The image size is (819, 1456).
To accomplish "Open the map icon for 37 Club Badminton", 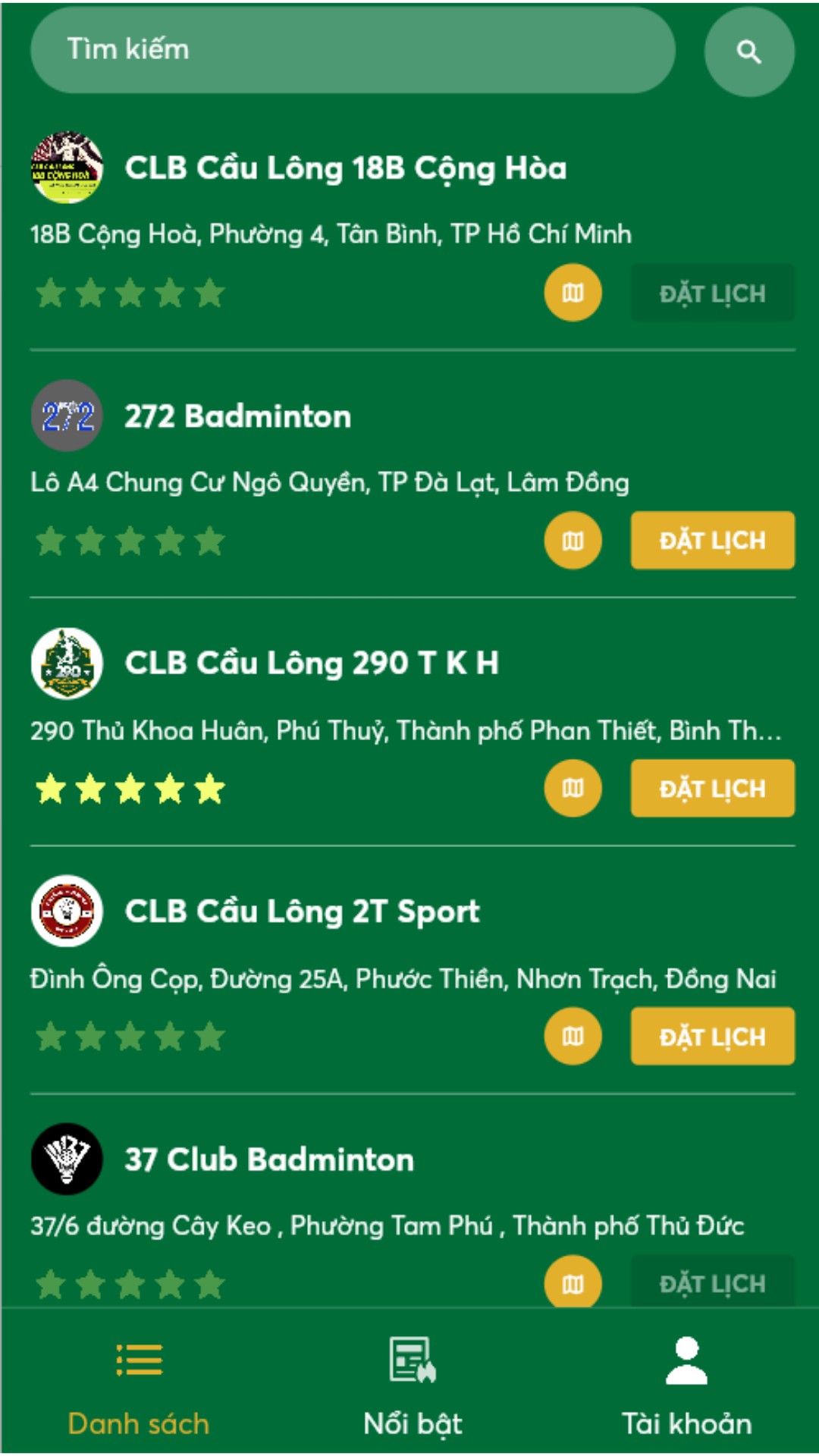I will [573, 1283].
